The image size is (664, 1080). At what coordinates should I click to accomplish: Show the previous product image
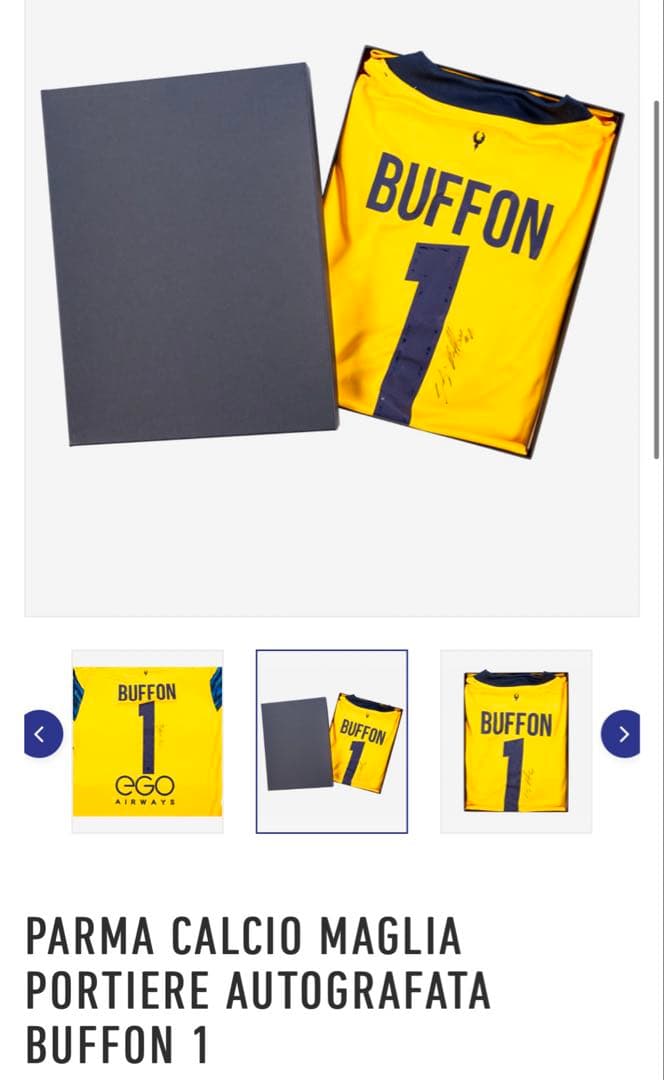click(39, 734)
